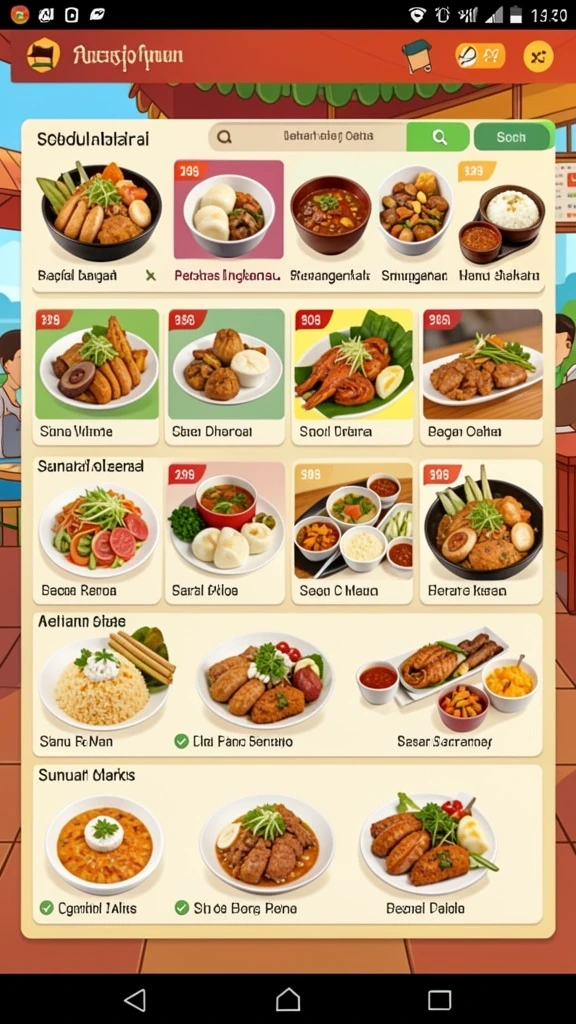Select the Becae Rarca salad plate
Screen dimensions: 576x1024
point(97,532)
